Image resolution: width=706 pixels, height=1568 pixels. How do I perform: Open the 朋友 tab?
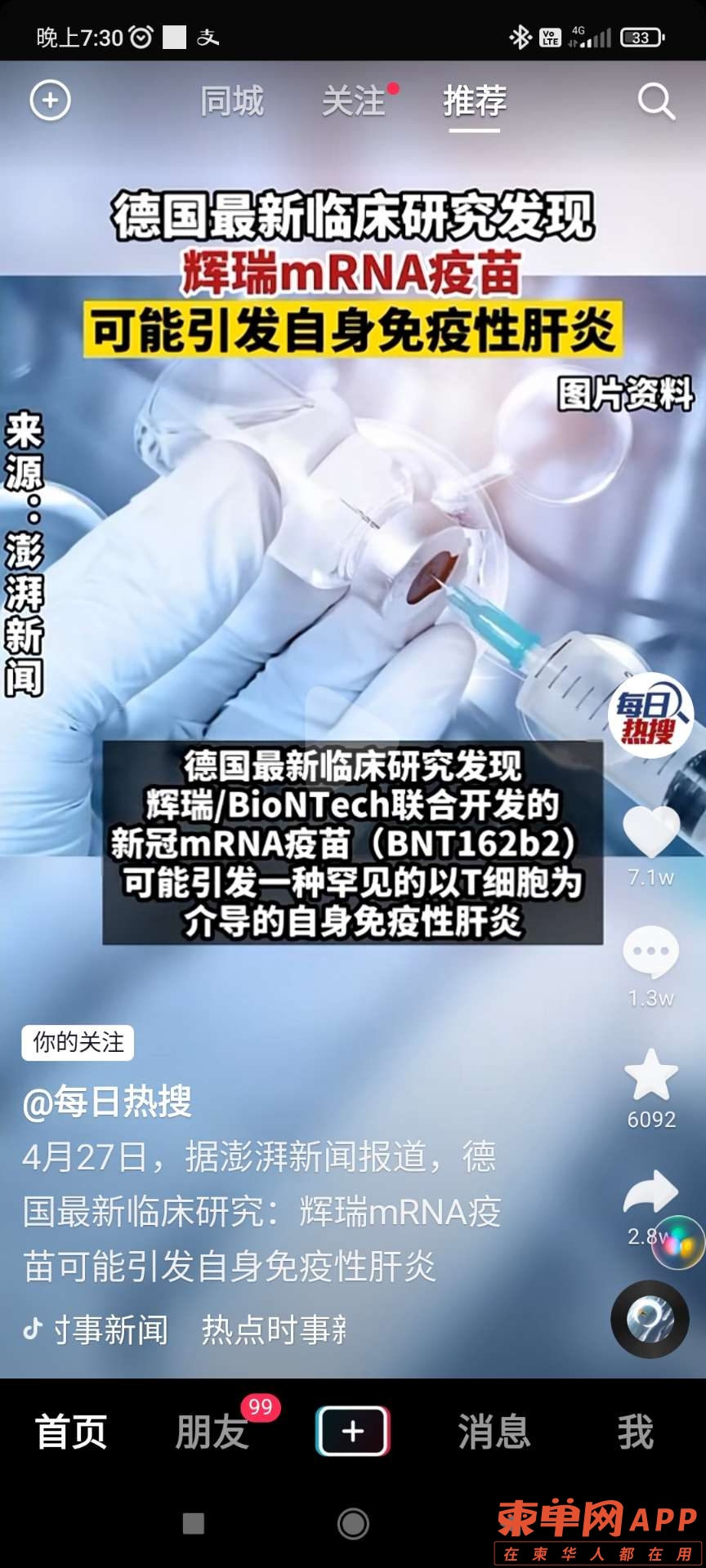click(x=212, y=1432)
